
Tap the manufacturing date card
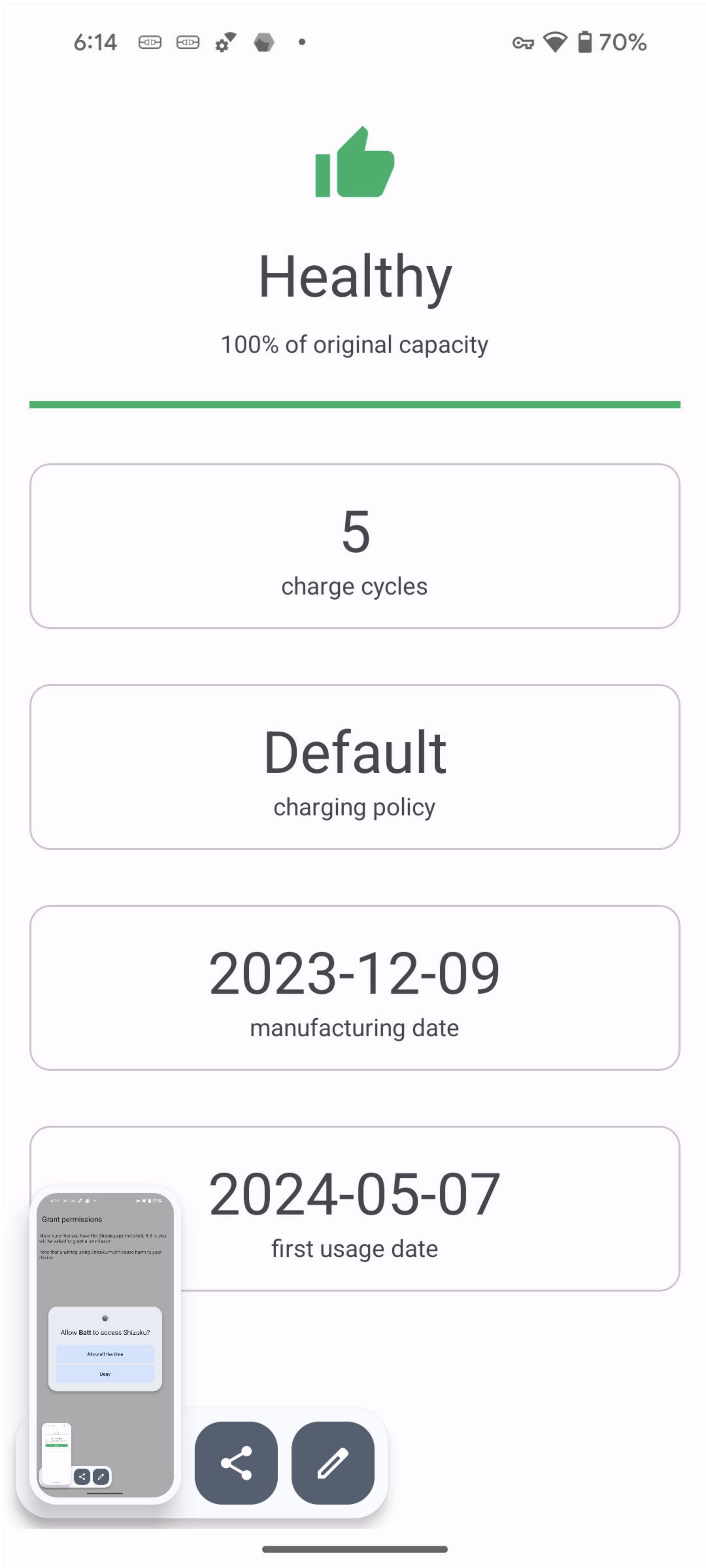pos(354,987)
